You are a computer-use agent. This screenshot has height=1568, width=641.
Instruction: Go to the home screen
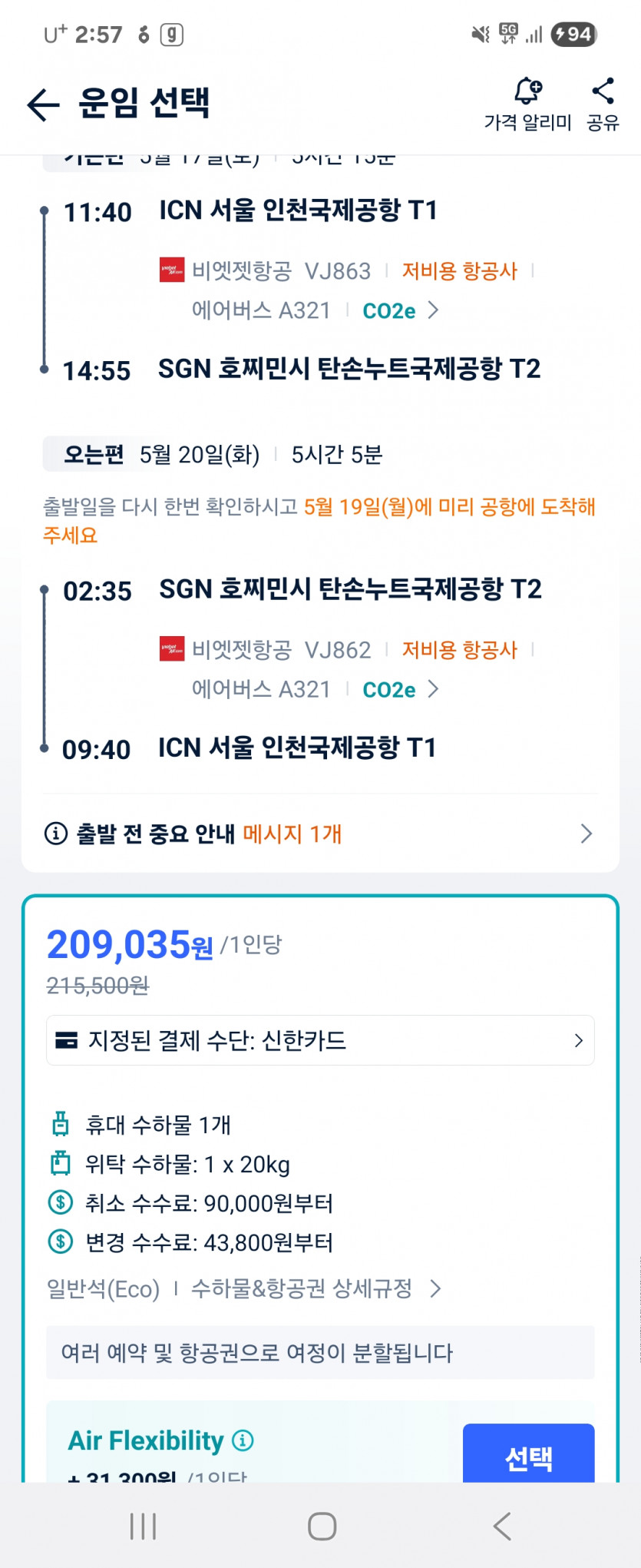322,1526
